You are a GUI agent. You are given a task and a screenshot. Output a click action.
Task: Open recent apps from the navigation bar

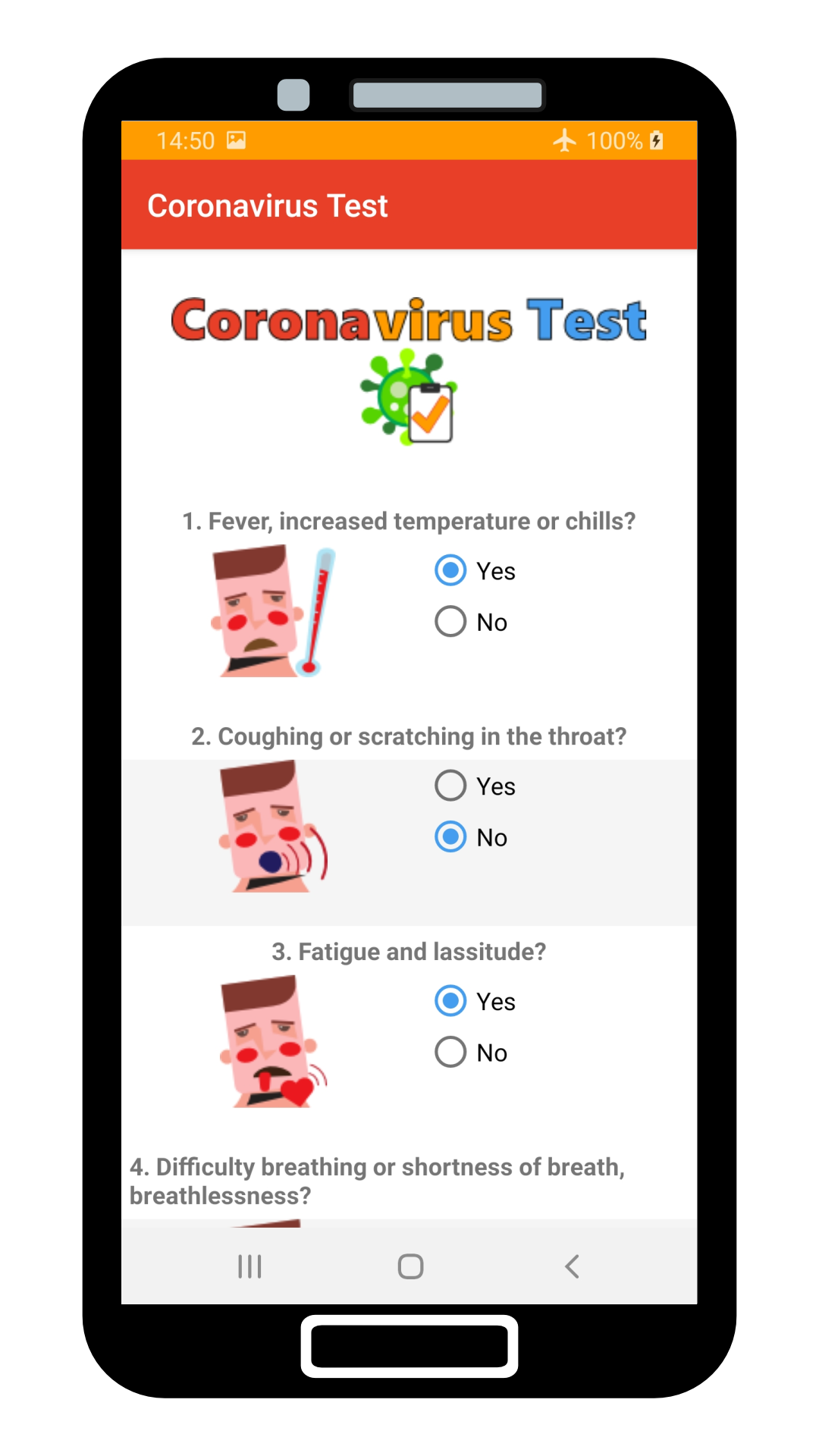click(249, 1266)
